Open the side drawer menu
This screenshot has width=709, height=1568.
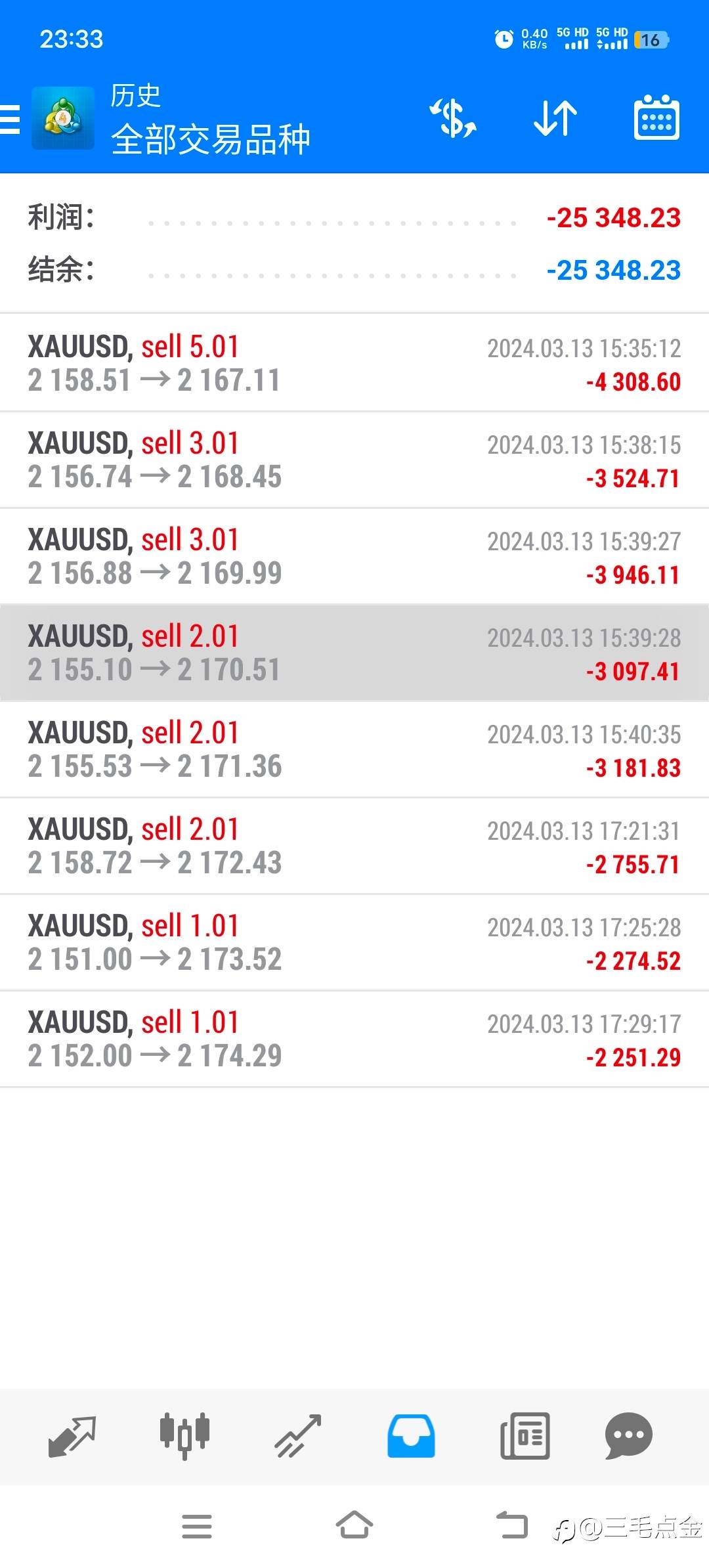[x=11, y=120]
